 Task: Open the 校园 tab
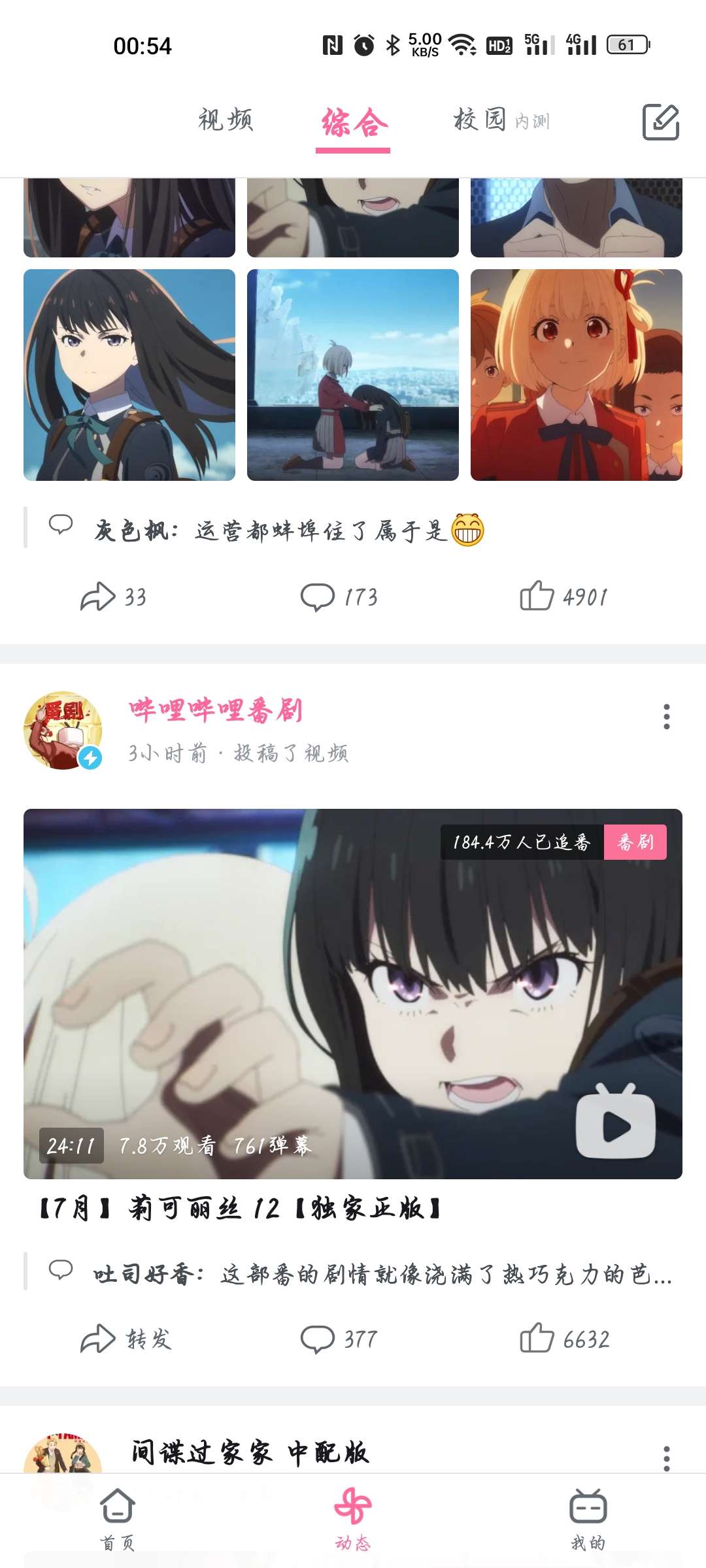(x=480, y=121)
